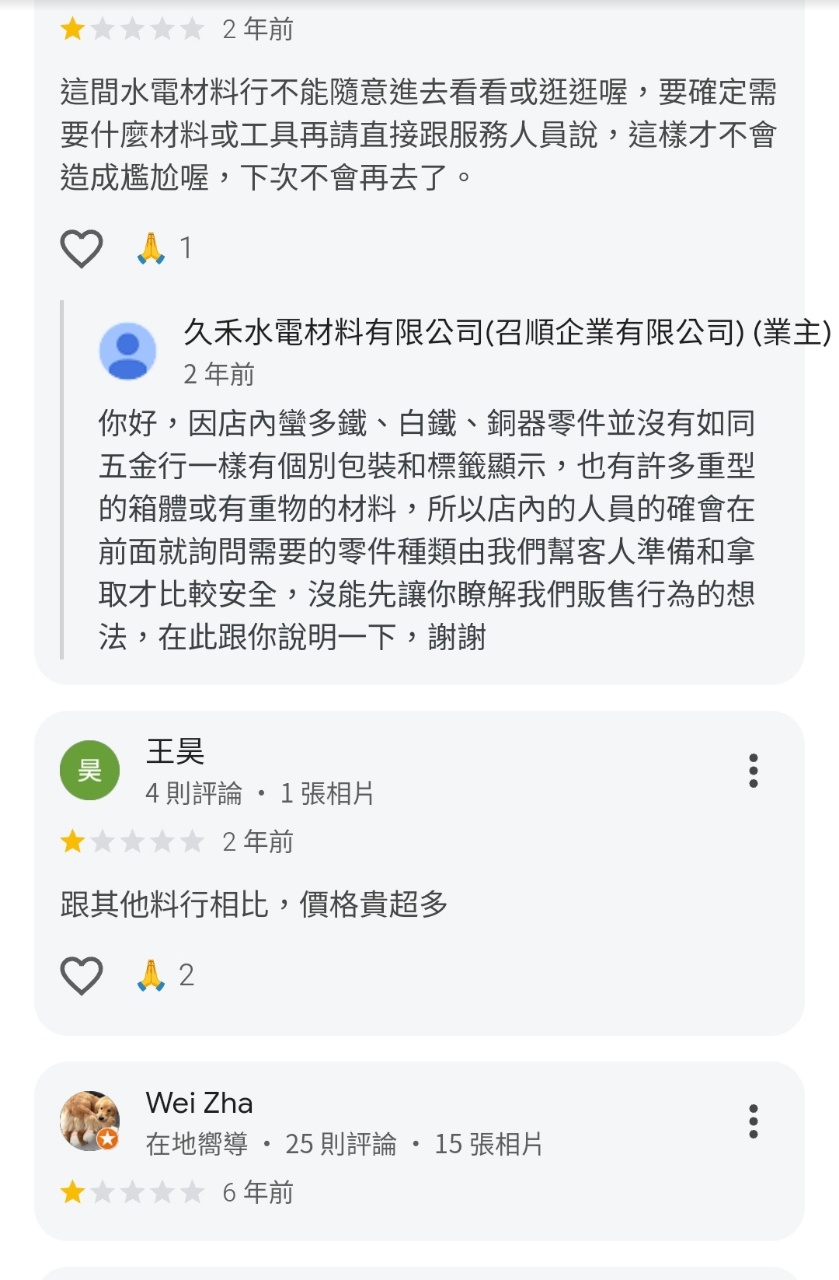Open 王昊's profile avatar
This screenshot has width=839, height=1280.
point(90,770)
